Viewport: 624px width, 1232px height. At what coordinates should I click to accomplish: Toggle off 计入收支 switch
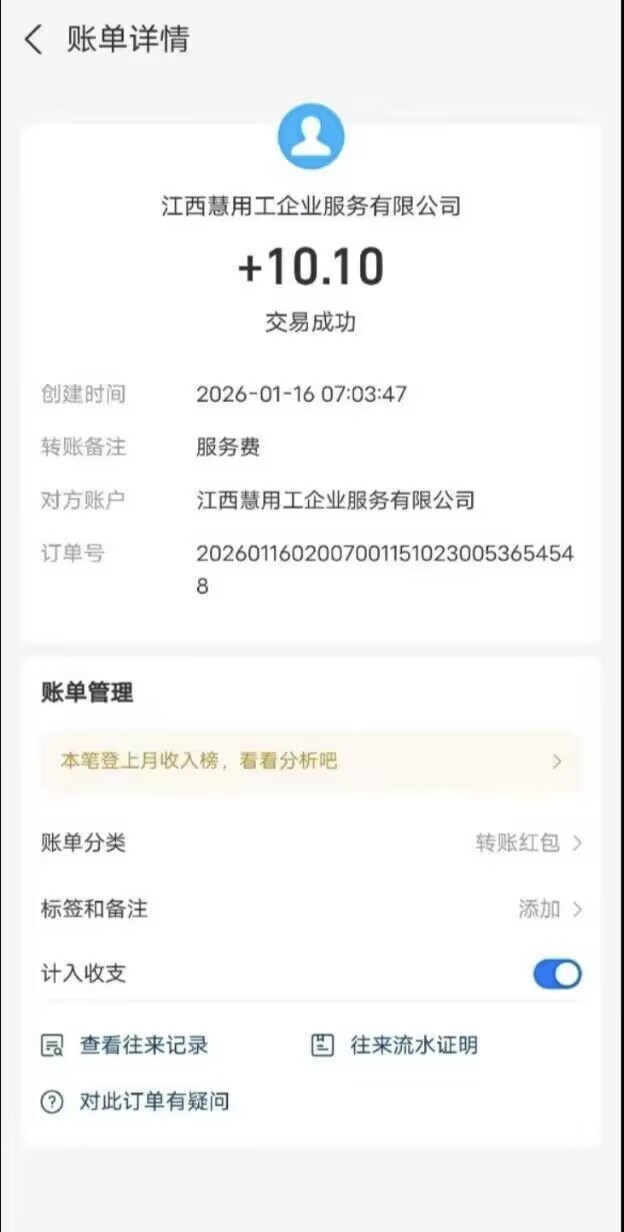tap(557, 974)
